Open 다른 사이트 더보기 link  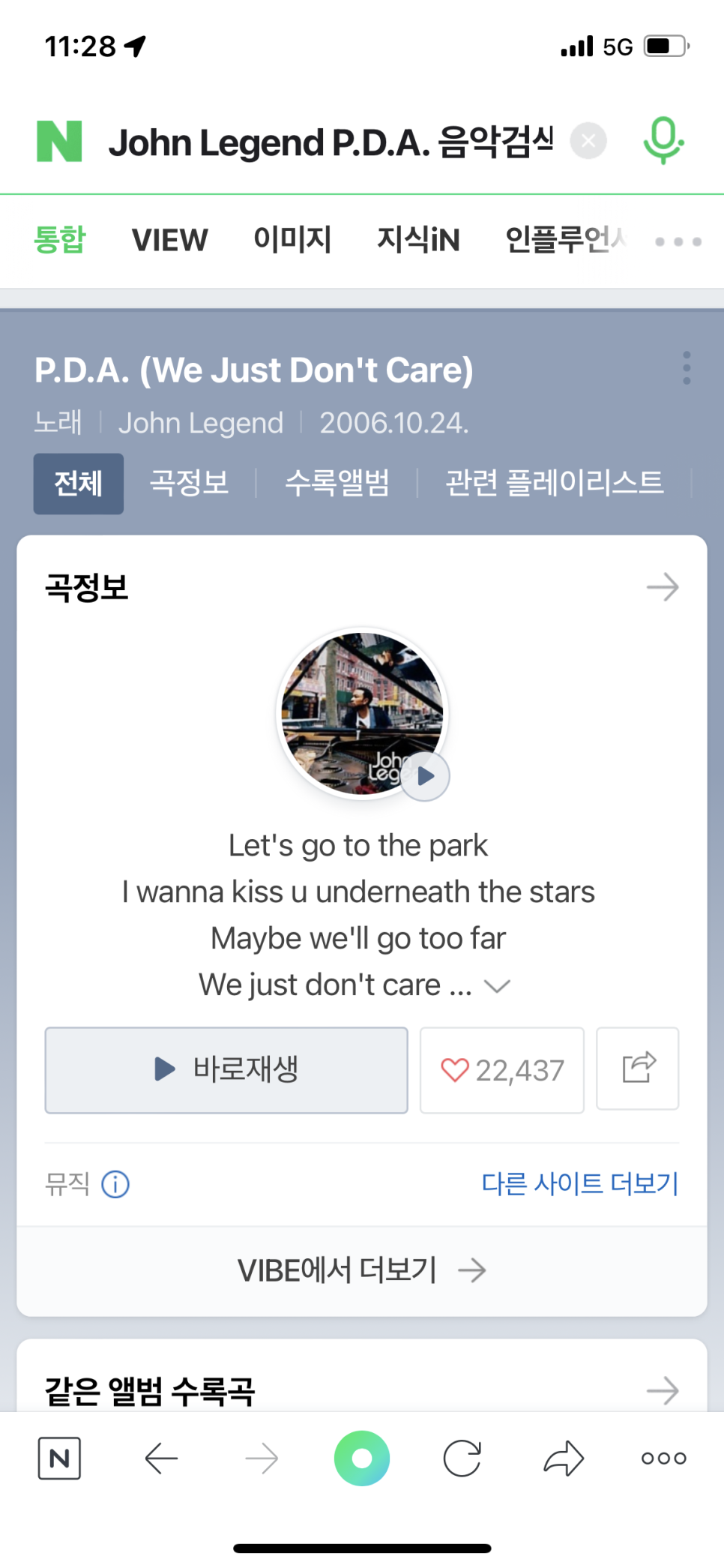[x=579, y=1184]
